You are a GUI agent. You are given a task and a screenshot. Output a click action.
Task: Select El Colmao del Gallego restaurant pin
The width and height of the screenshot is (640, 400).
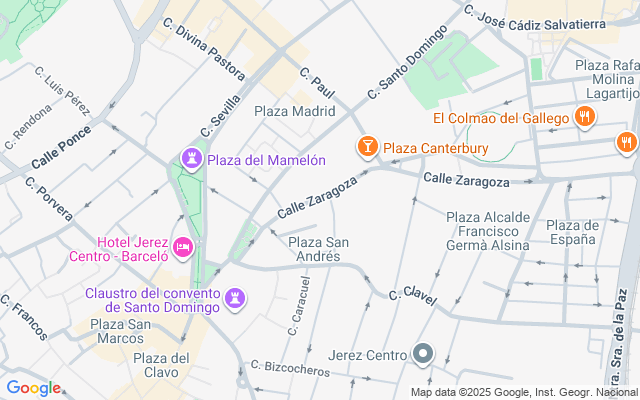(x=586, y=118)
